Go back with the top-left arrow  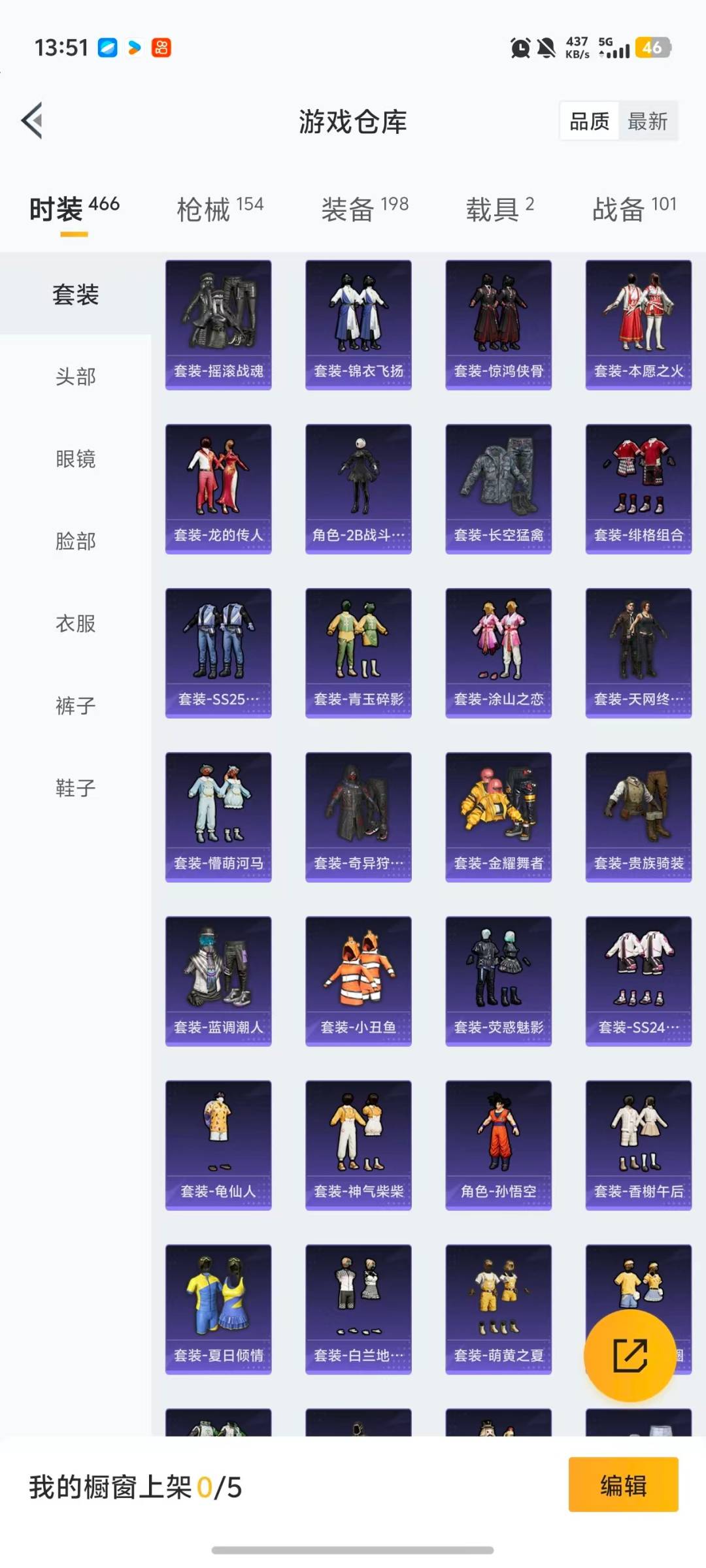tap(33, 121)
